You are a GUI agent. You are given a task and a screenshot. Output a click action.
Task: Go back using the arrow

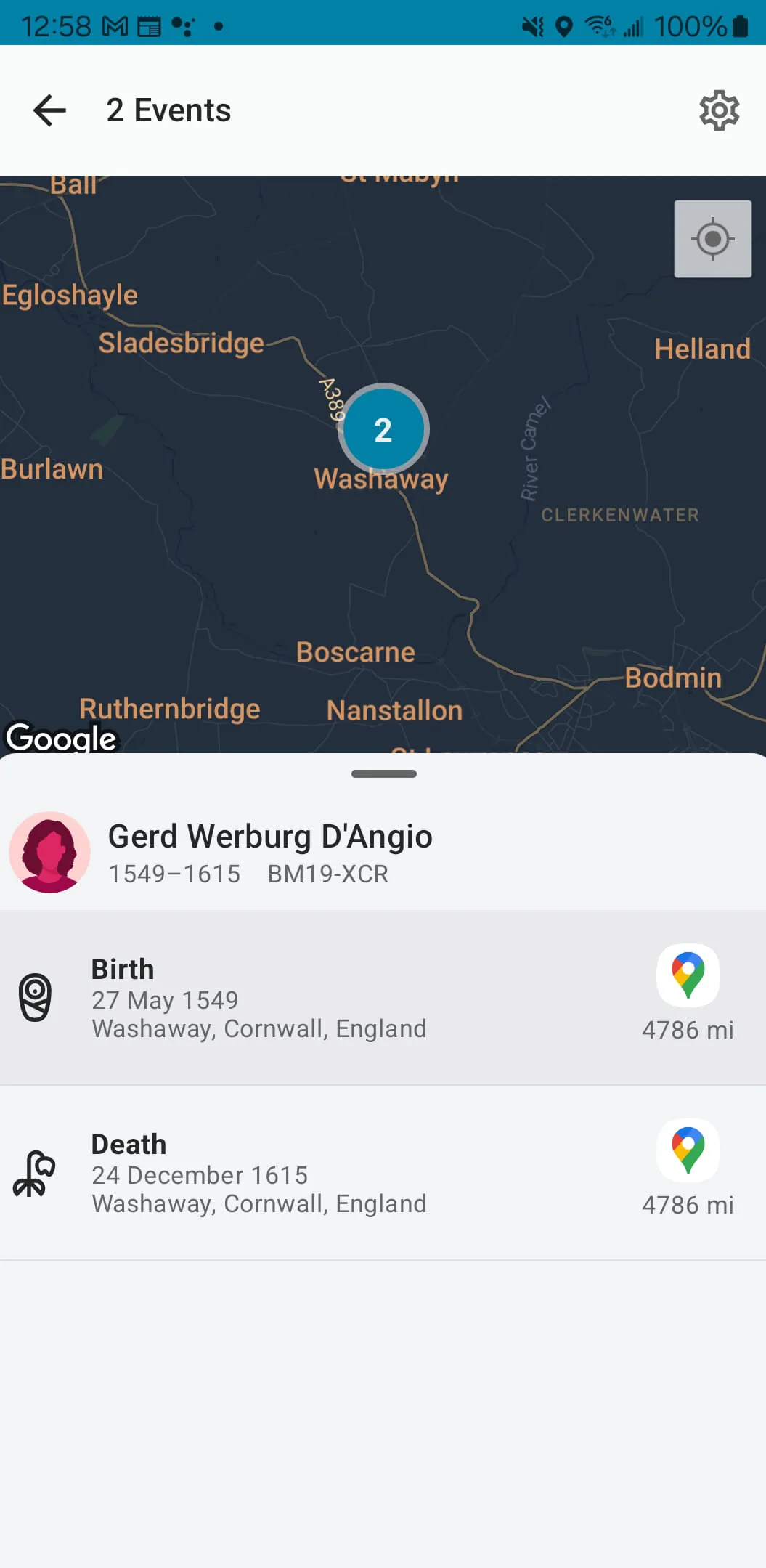pyautogui.click(x=49, y=110)
